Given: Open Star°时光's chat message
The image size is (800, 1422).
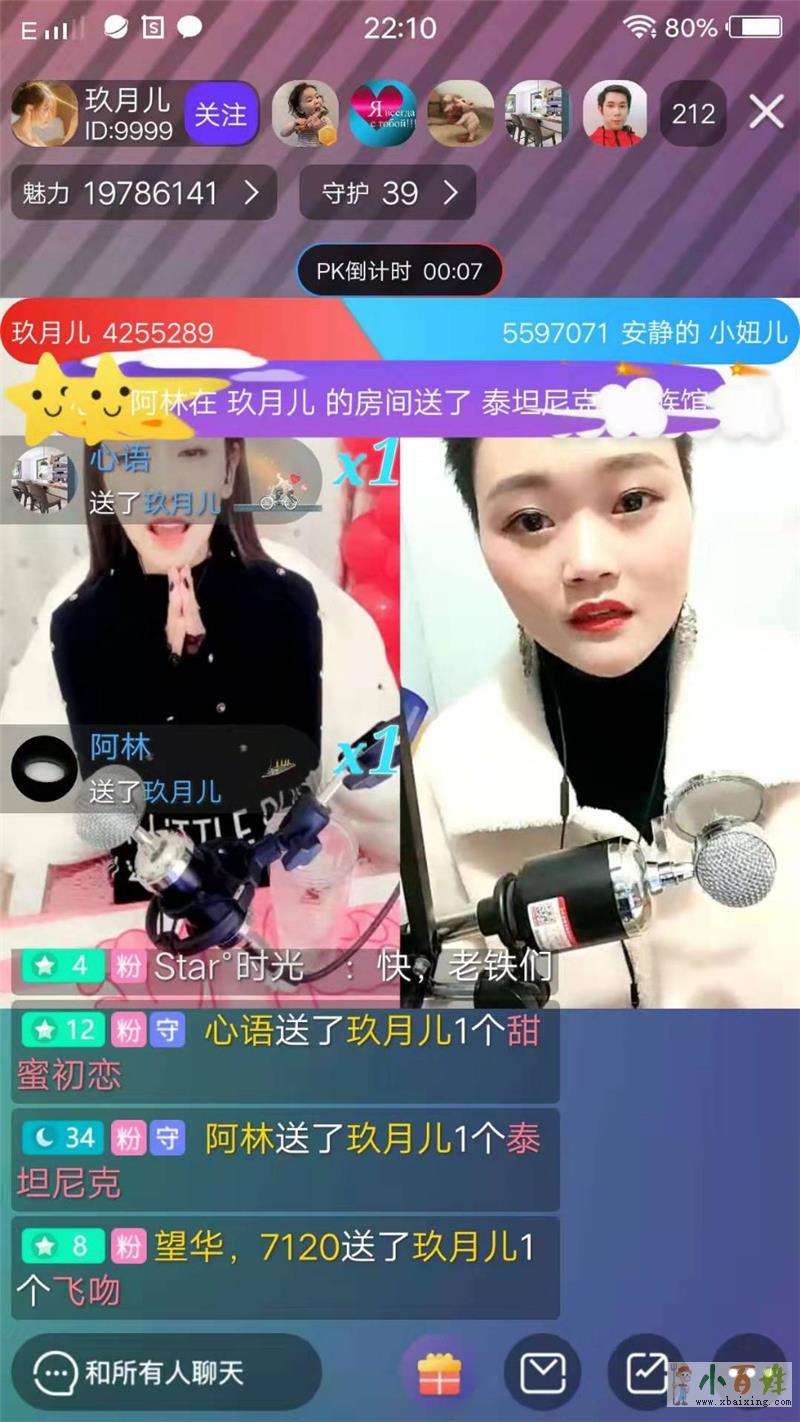Looking at the screenshot, I should click(285, 967).
